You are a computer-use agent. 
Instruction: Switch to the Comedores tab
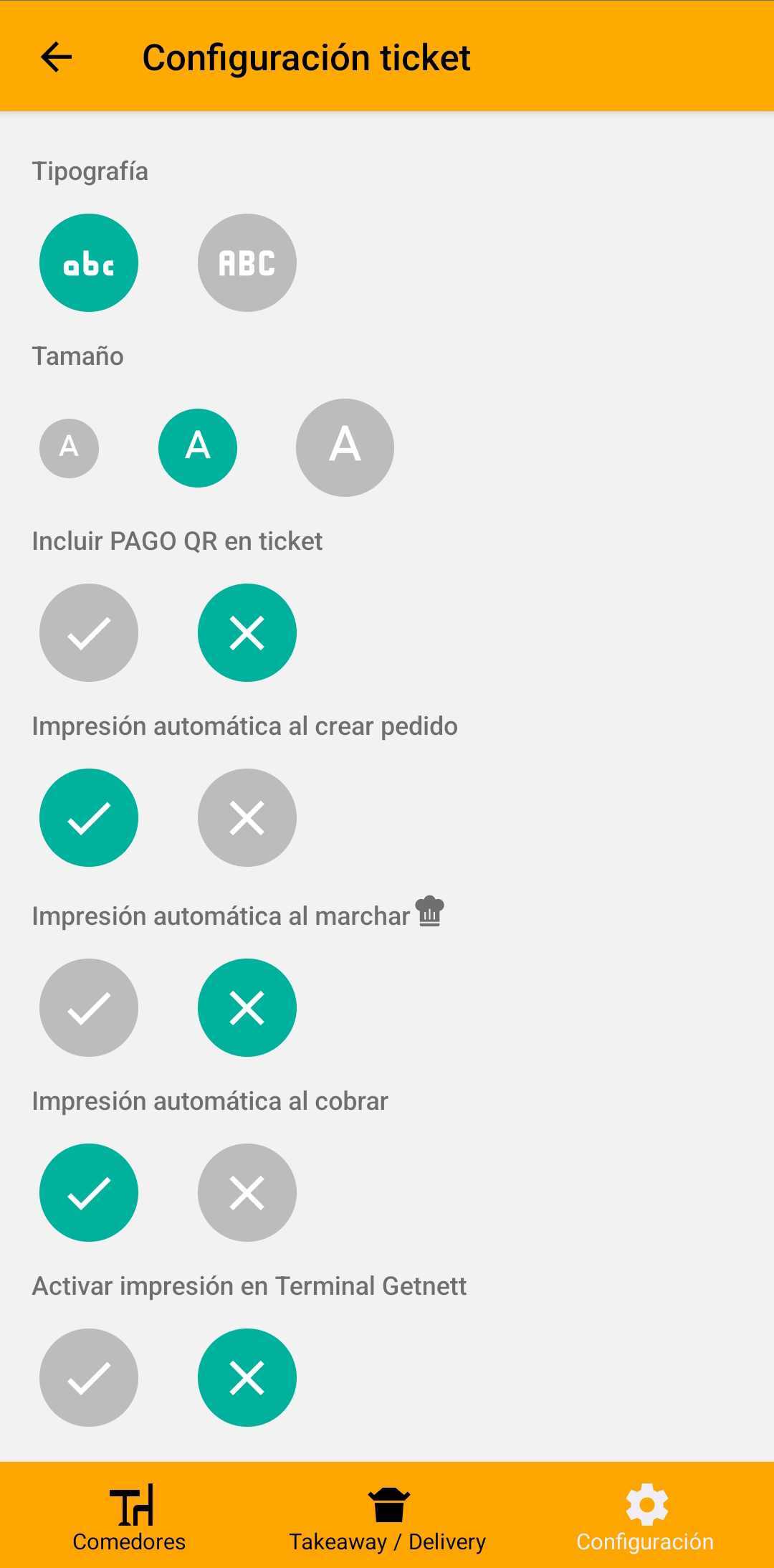[129, 1516]
